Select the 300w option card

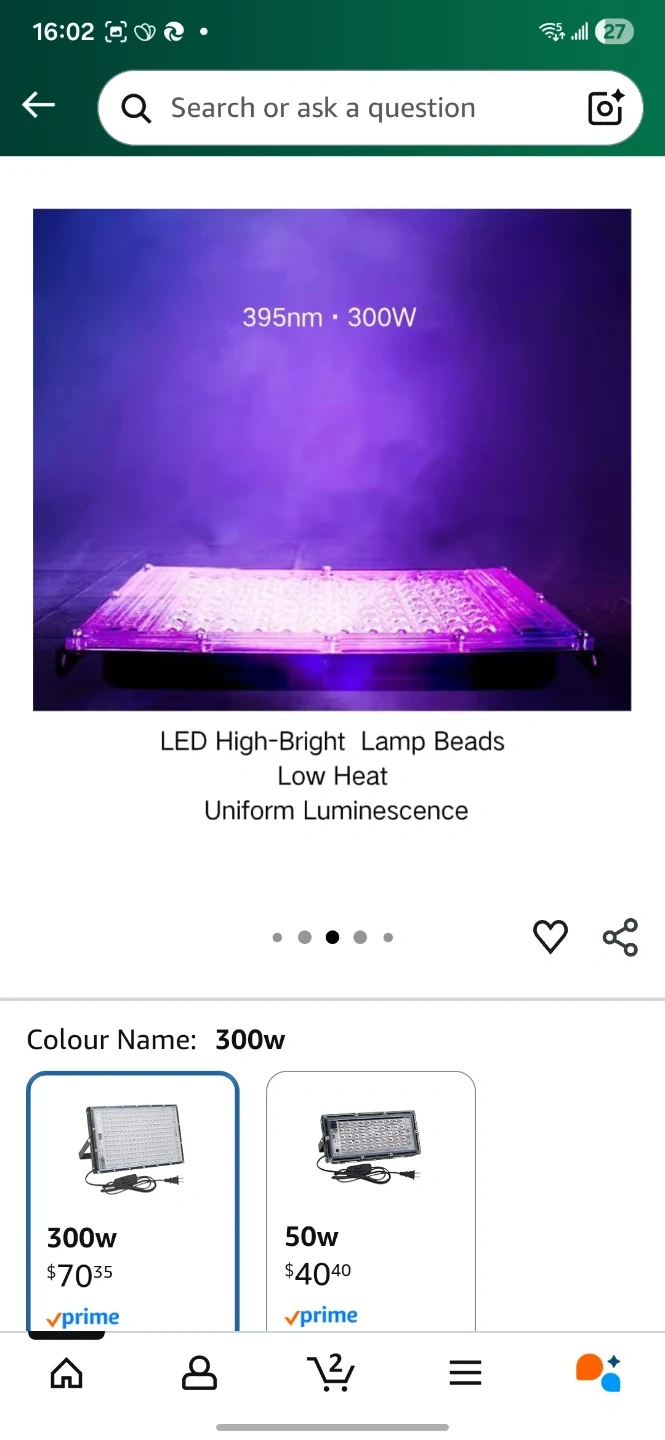pyautogui.click(x=133, y=1200)
